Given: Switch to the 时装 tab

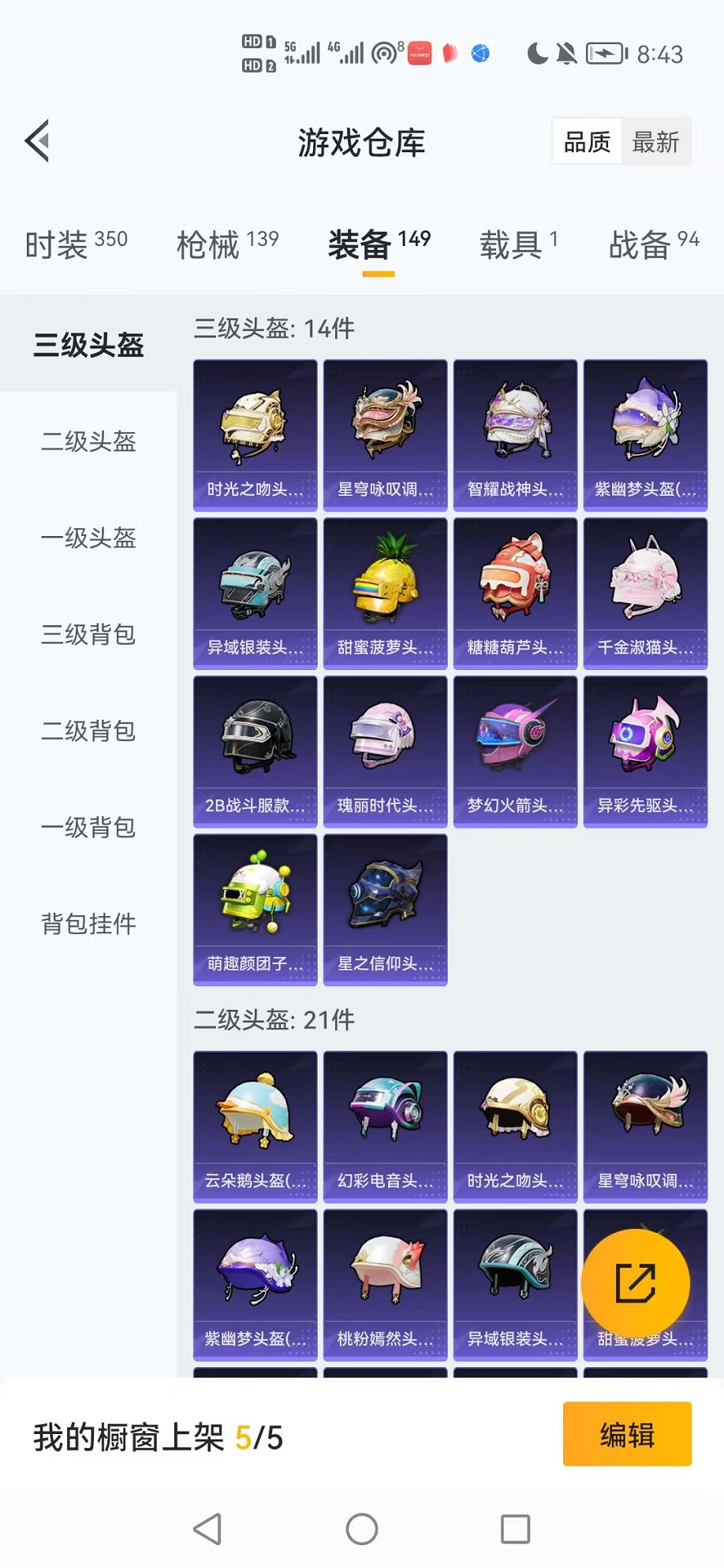Looking at the screenshot, I should pos(76,244).
